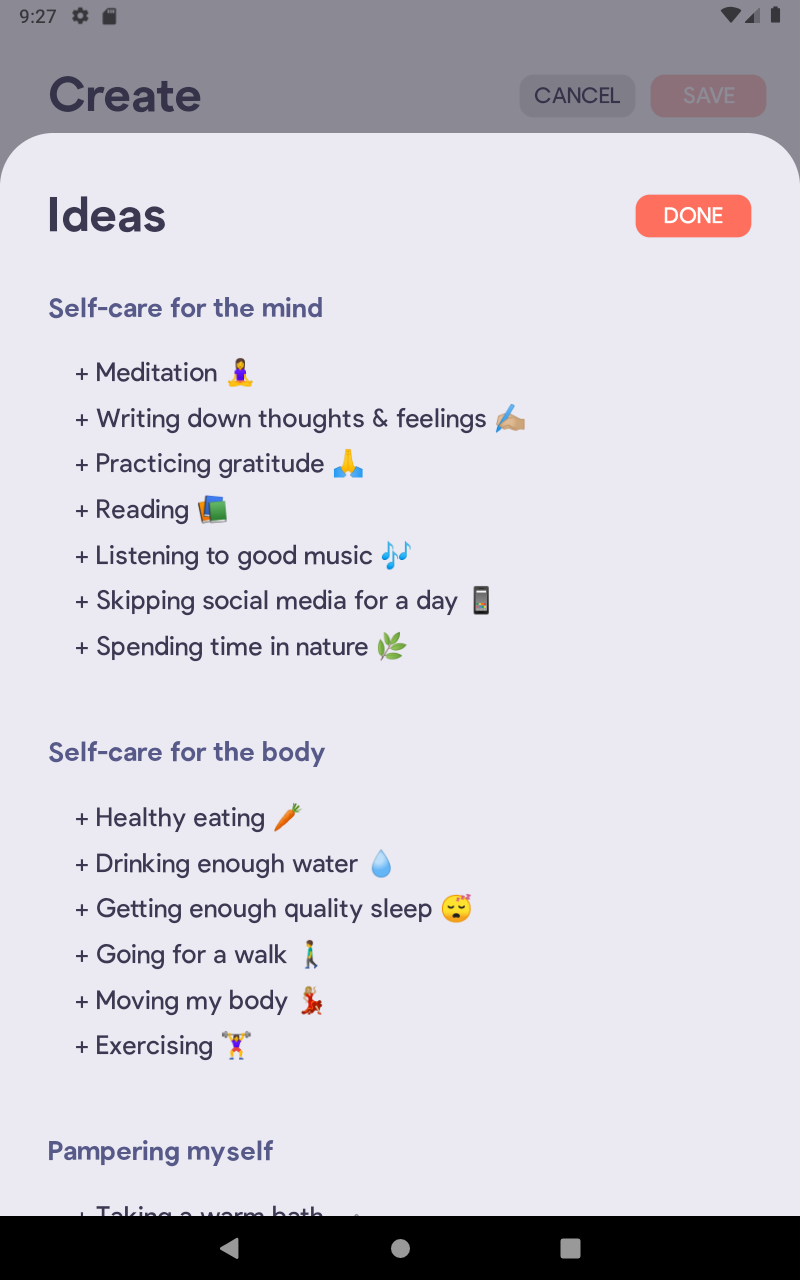Add the Exercising idea

pyautogui.click(x=163, y=1046)
